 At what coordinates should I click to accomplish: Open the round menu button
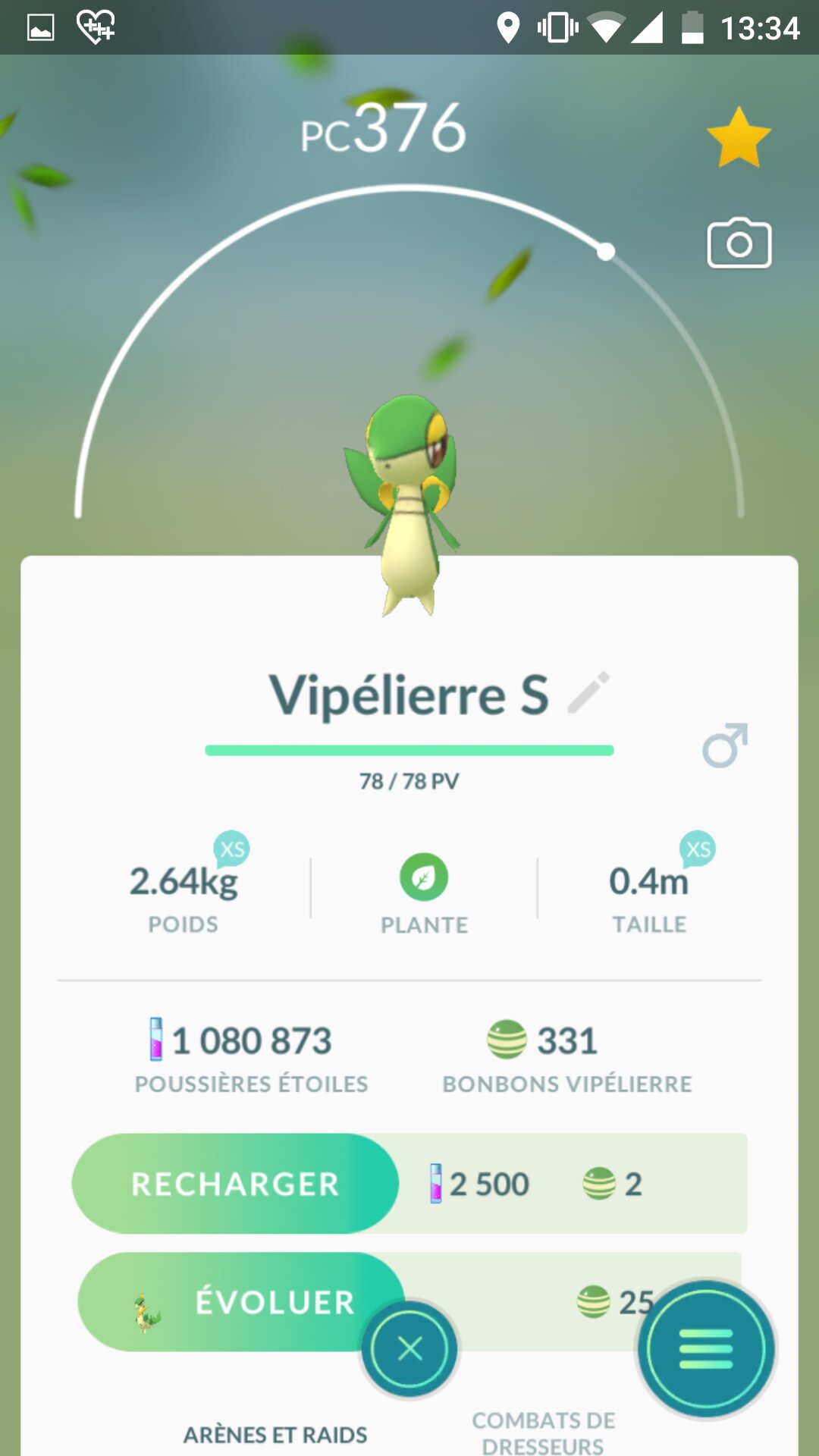[706, 1349]
